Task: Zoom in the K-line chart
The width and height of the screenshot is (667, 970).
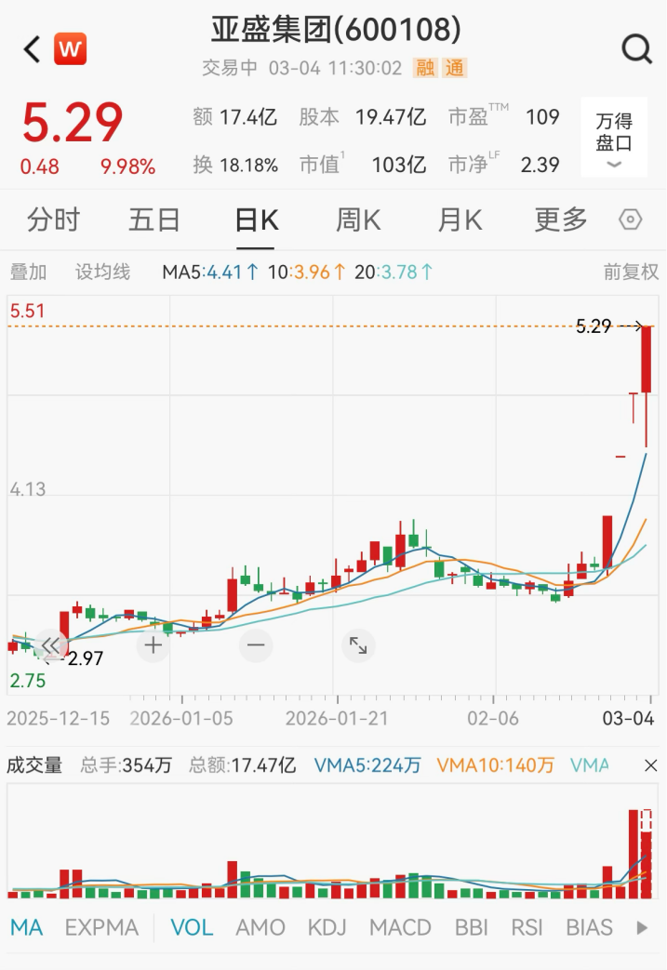Action: coord(153,645)
